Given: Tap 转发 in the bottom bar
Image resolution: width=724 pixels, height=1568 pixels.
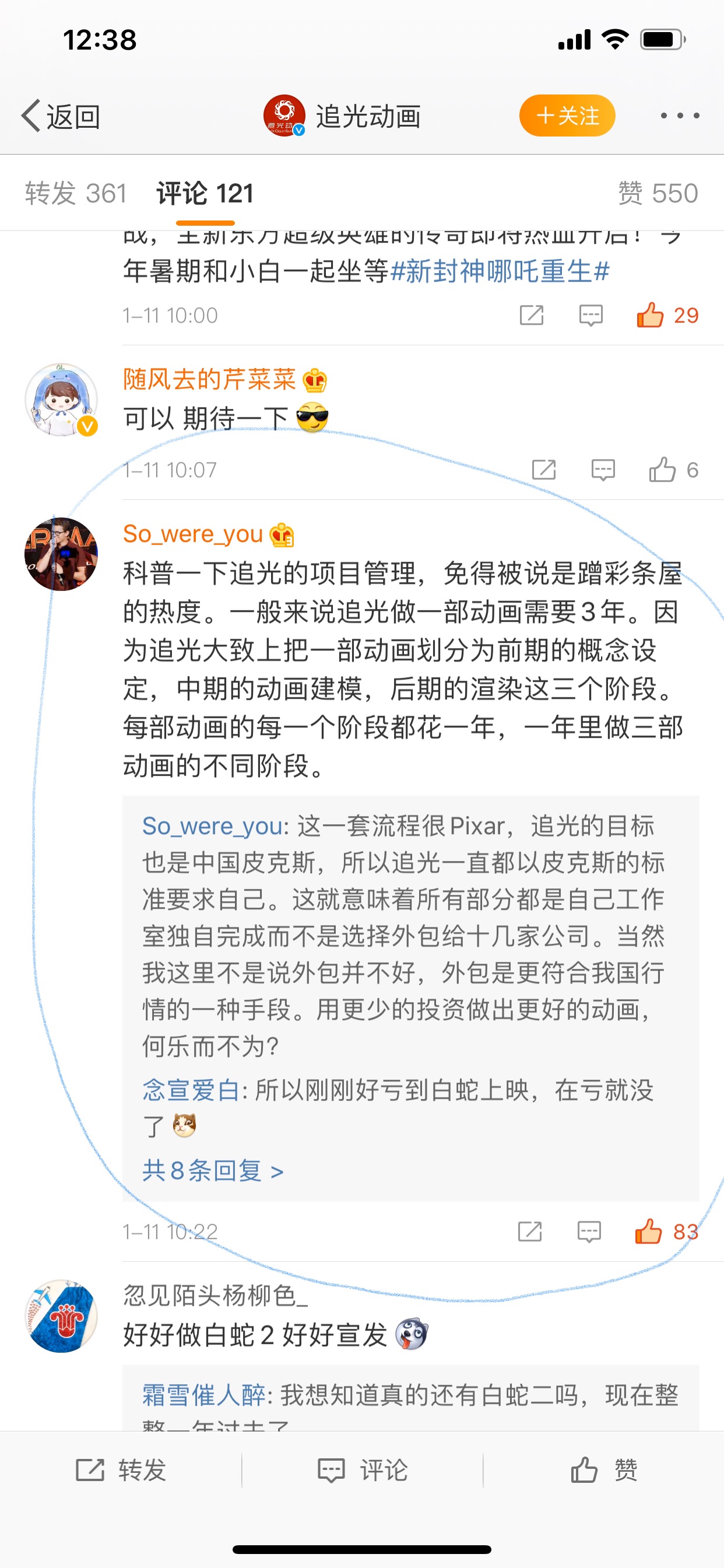Looking at the screenshot, I should click(121, 1470).
